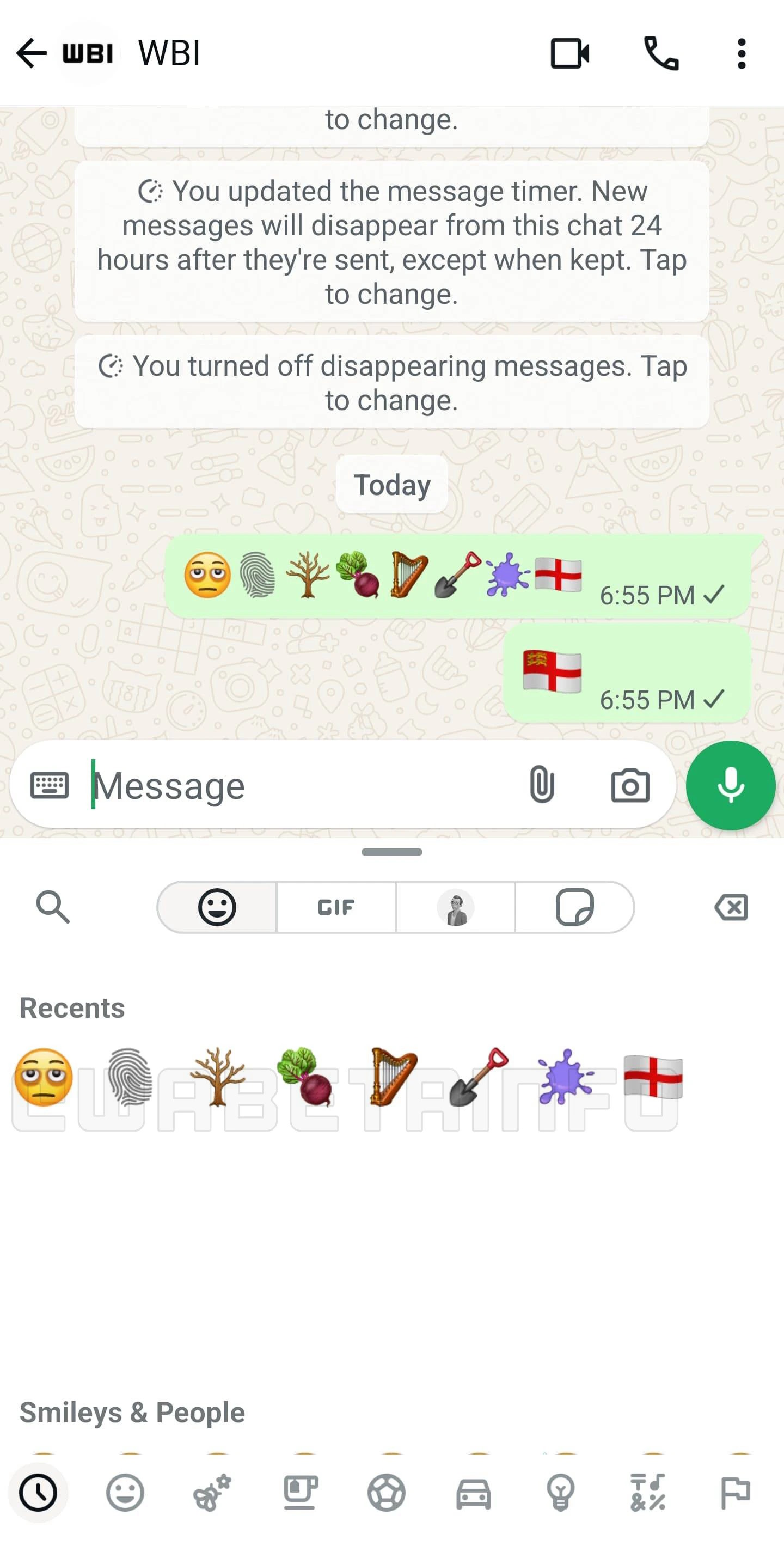Record a voice message
This screenshot has height=1546, width=784.
point(730,785)
